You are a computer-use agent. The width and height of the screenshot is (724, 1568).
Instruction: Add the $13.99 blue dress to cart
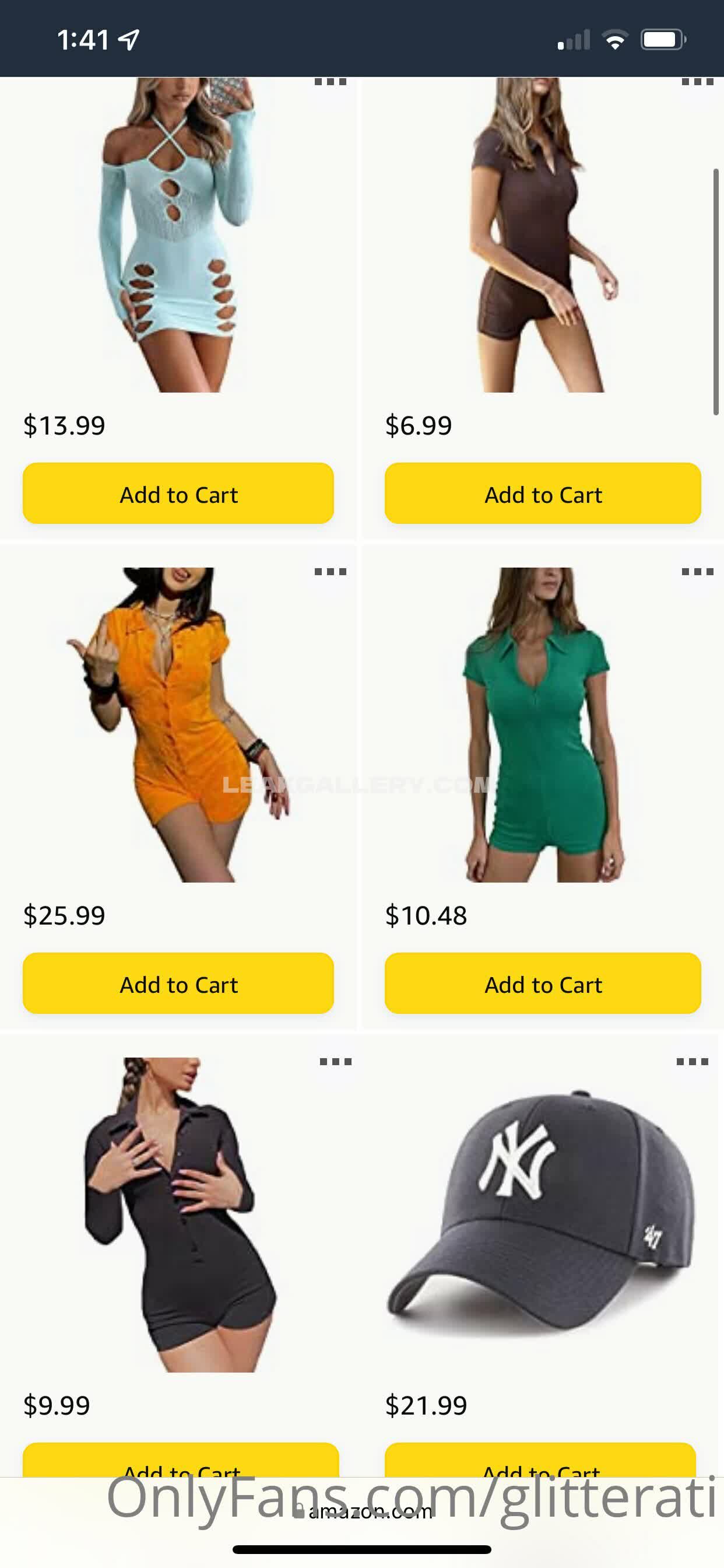click(178, 494)
